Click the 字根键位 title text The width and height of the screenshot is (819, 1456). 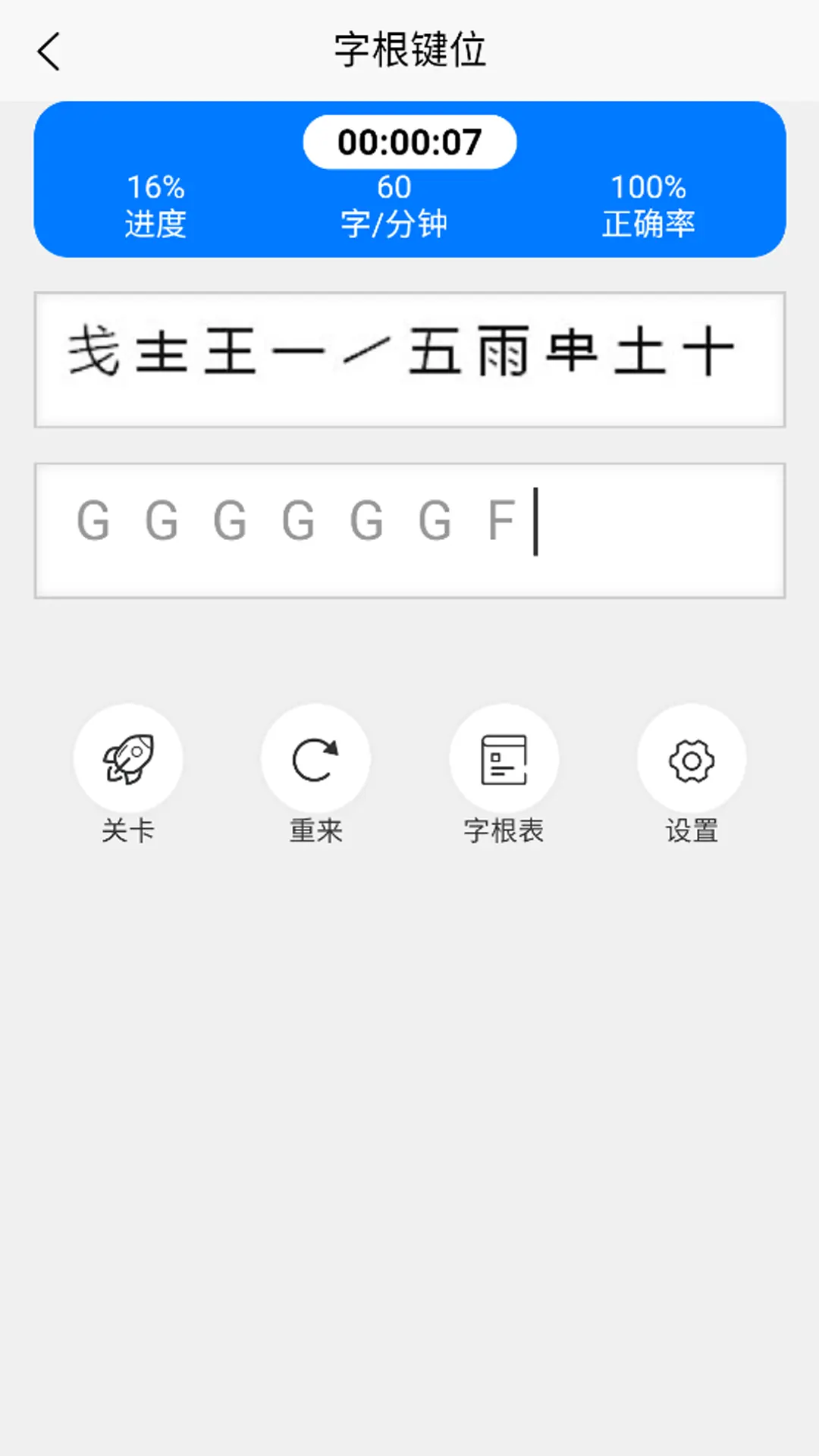[409, 52]
